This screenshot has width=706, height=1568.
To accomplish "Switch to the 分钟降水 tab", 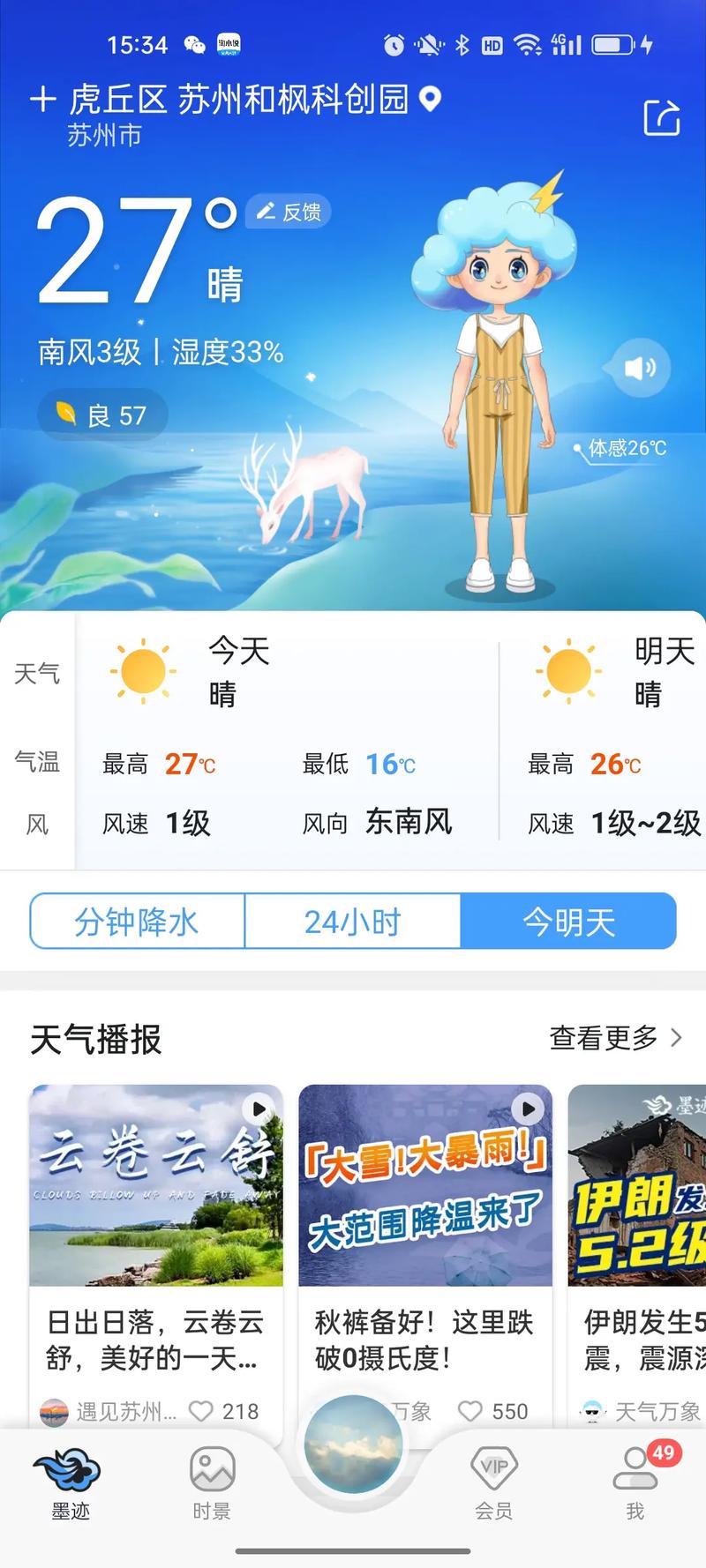I will (136, 921).
